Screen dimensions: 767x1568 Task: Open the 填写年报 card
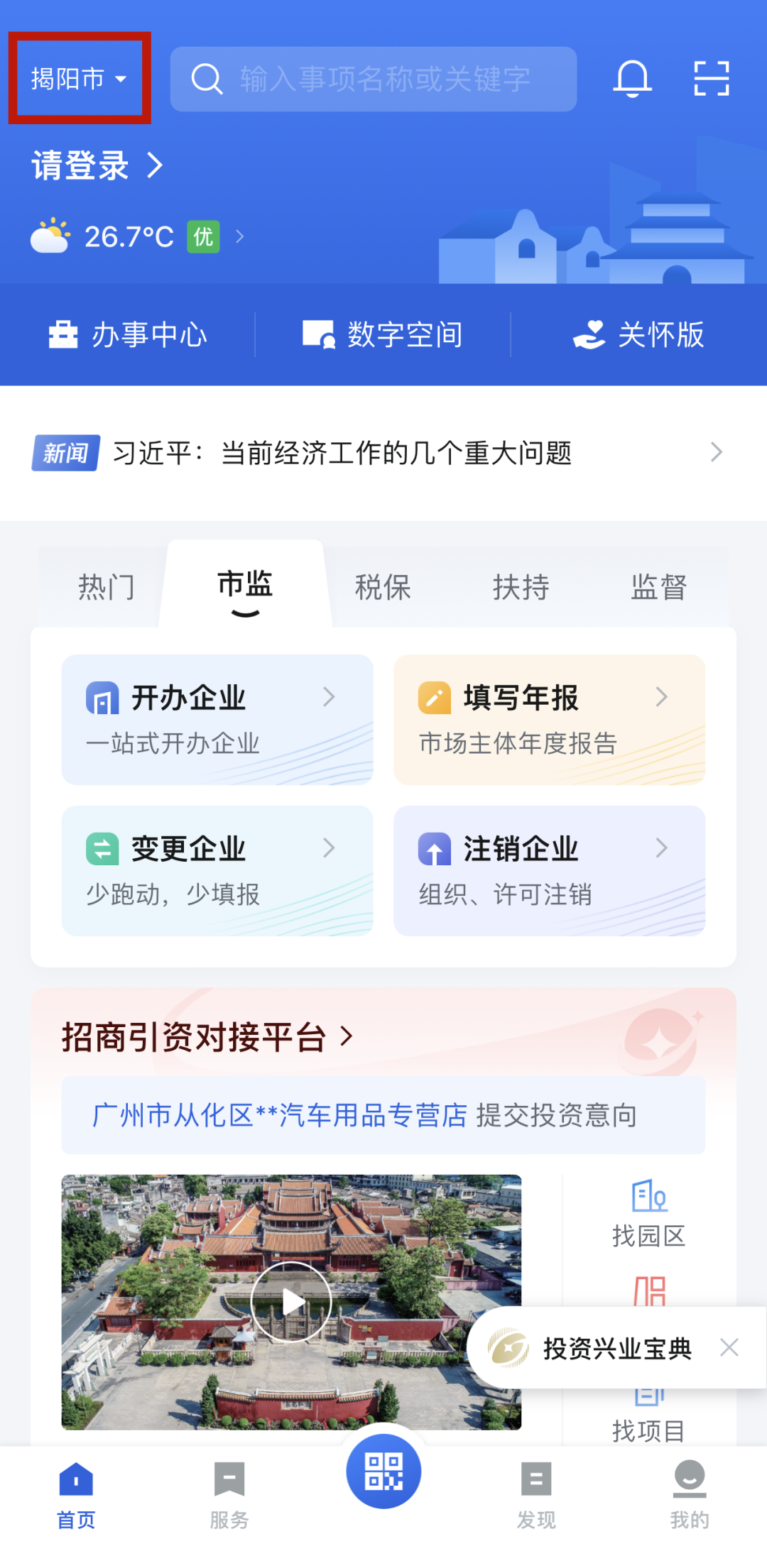click(x=550, y=720)
